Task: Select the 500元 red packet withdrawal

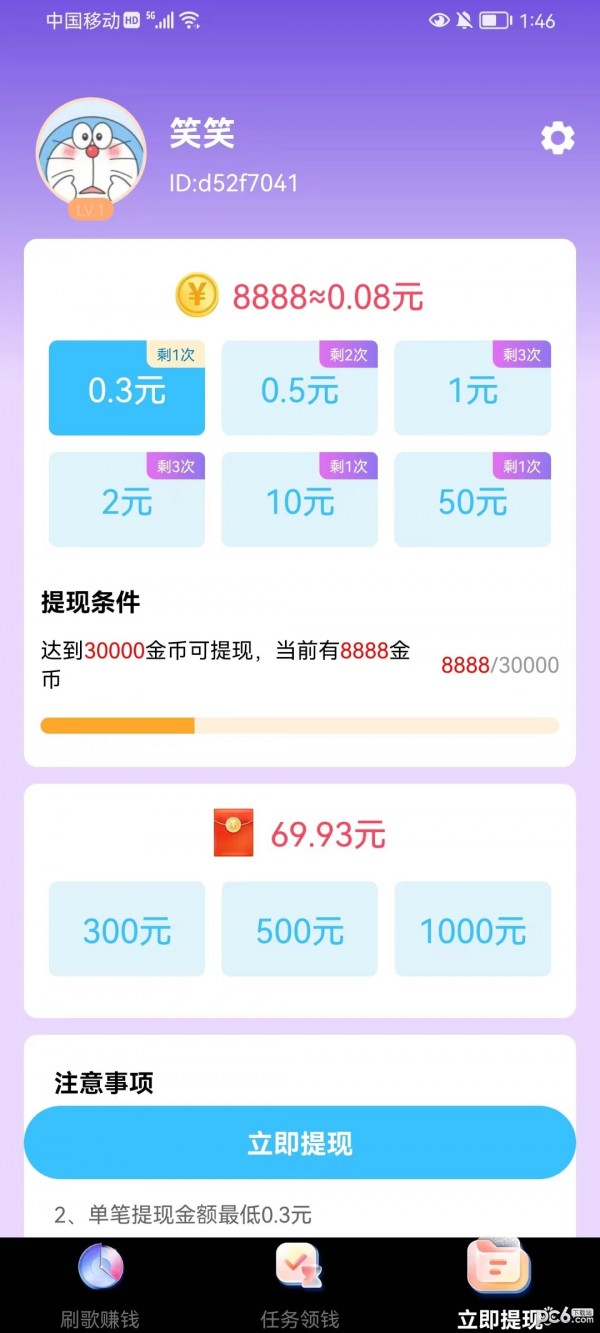Action: 299,929
